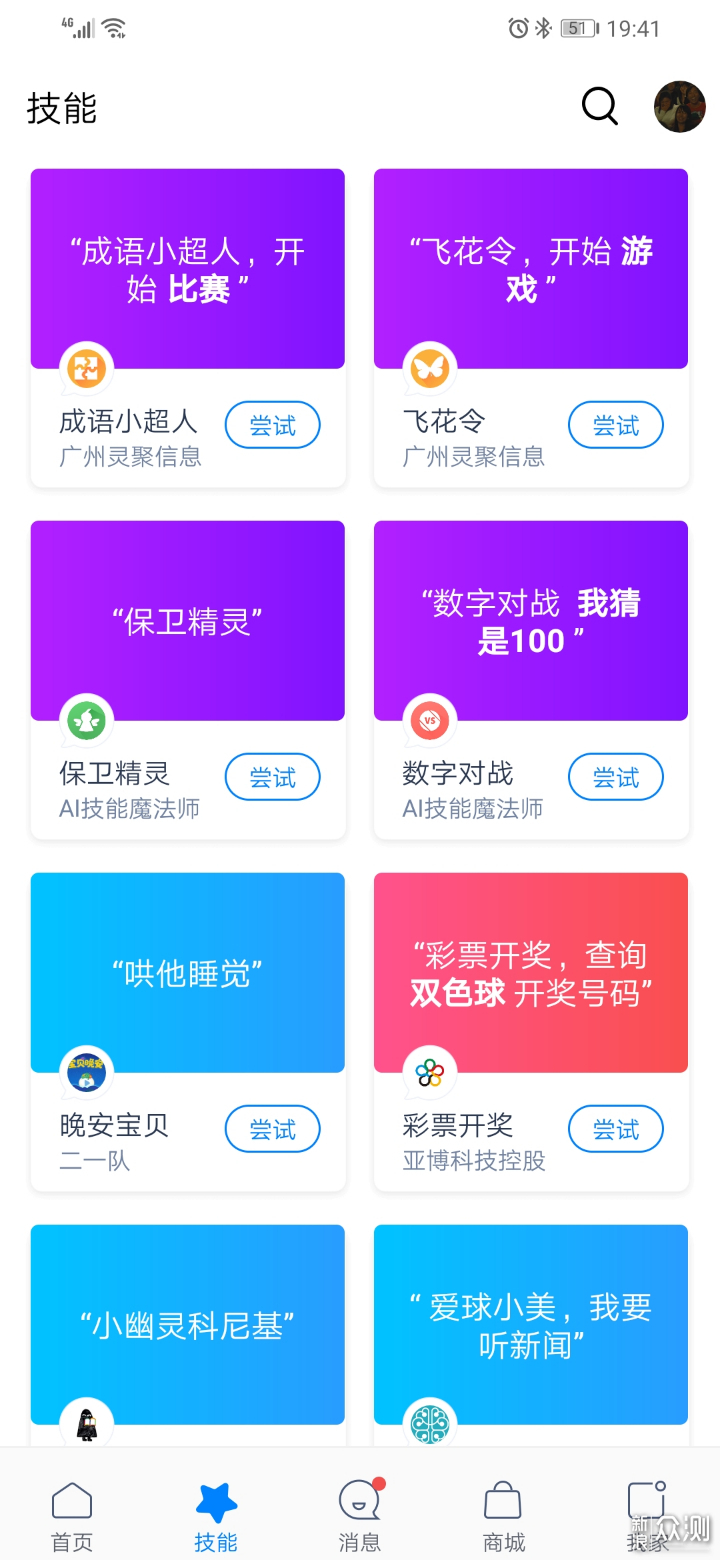View the 彩票开奖 skill card

click(531, 973)
